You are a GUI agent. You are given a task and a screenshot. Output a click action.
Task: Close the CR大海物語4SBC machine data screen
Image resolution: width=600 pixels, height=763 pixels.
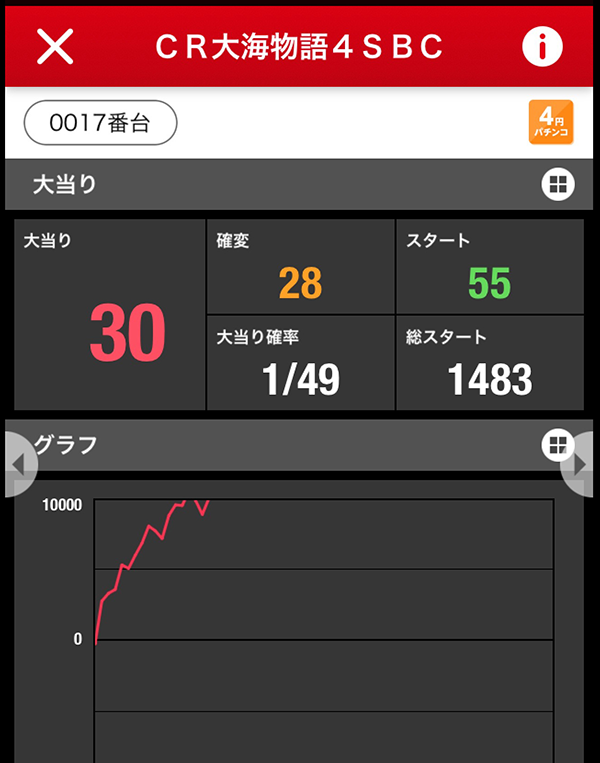(55, 46)
